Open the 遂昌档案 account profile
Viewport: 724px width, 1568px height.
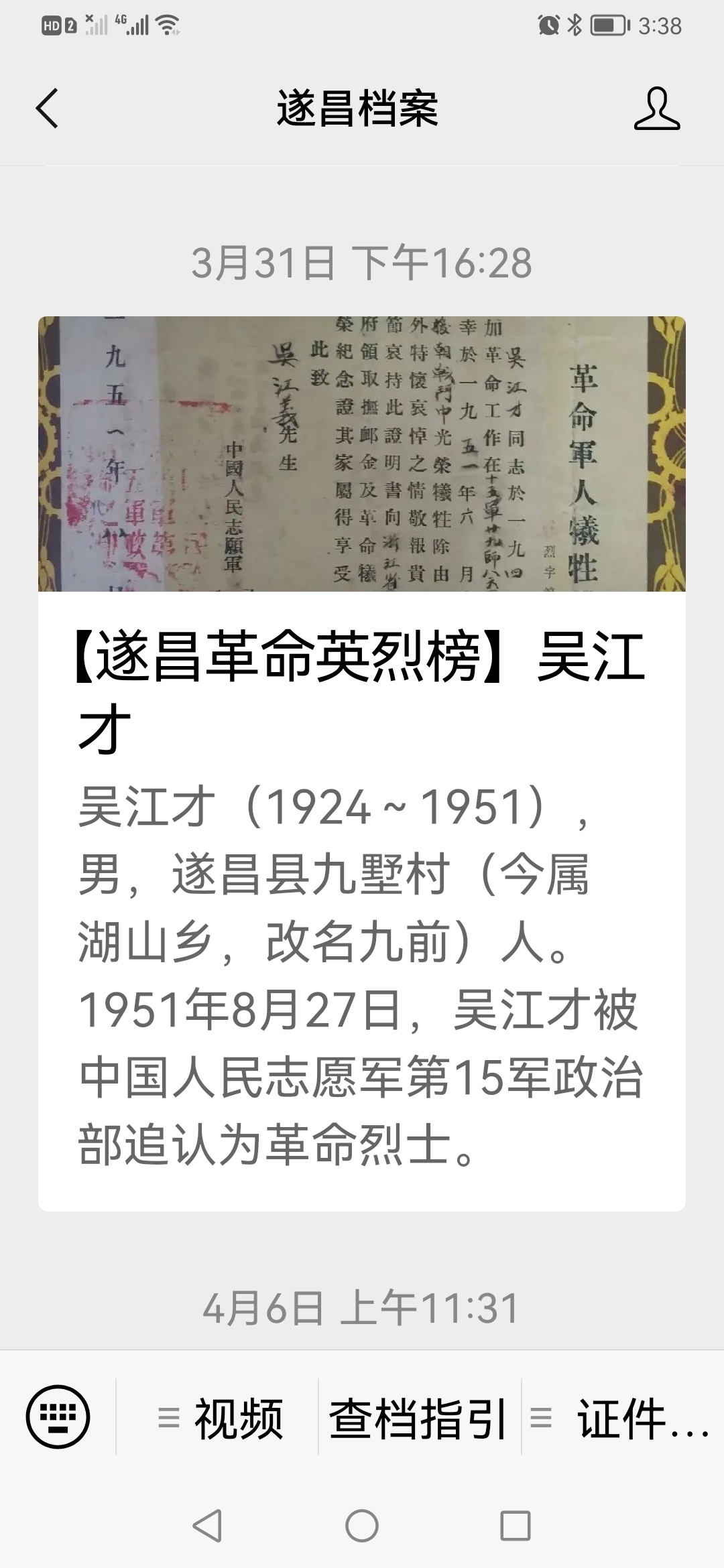click(x=656, y=108)
